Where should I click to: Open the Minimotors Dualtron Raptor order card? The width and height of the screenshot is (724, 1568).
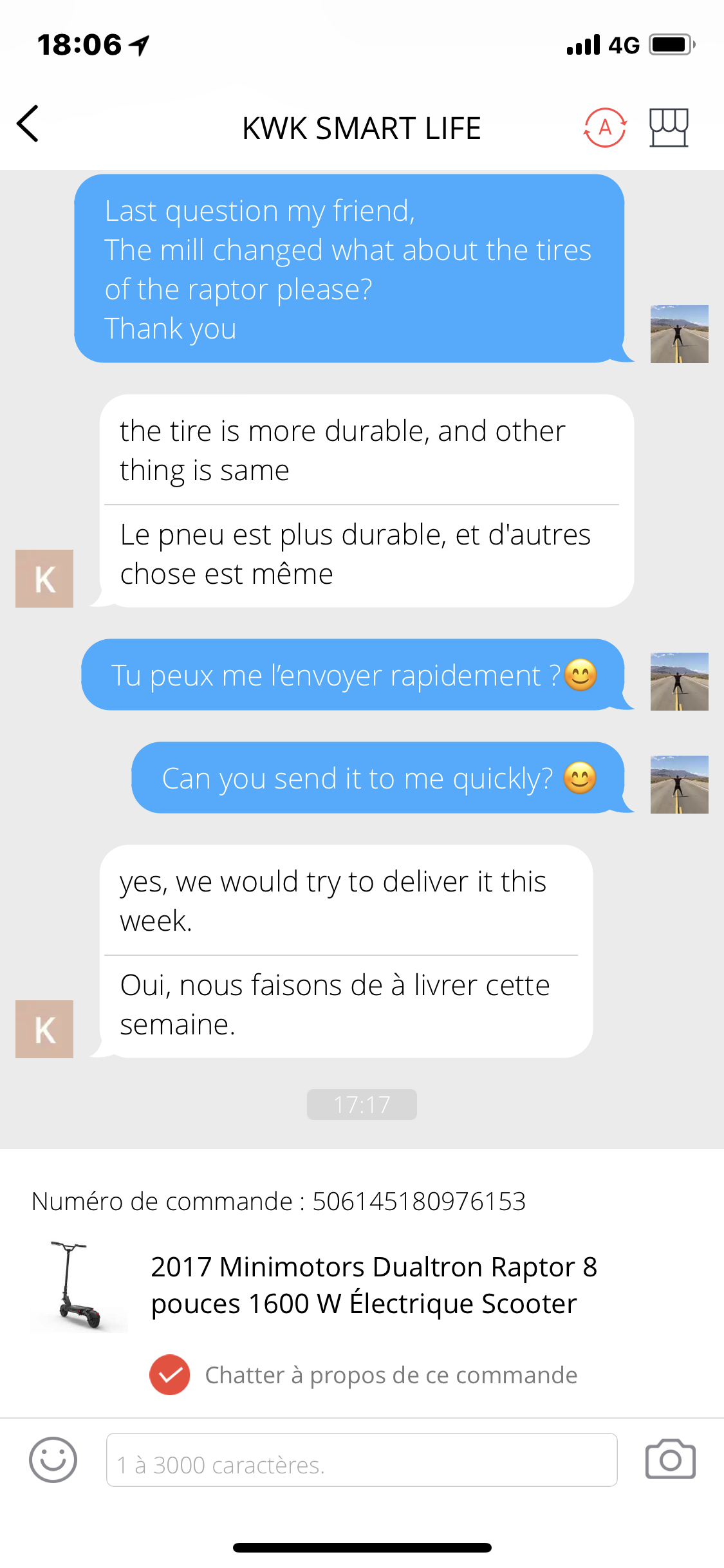click(362, 1285)
